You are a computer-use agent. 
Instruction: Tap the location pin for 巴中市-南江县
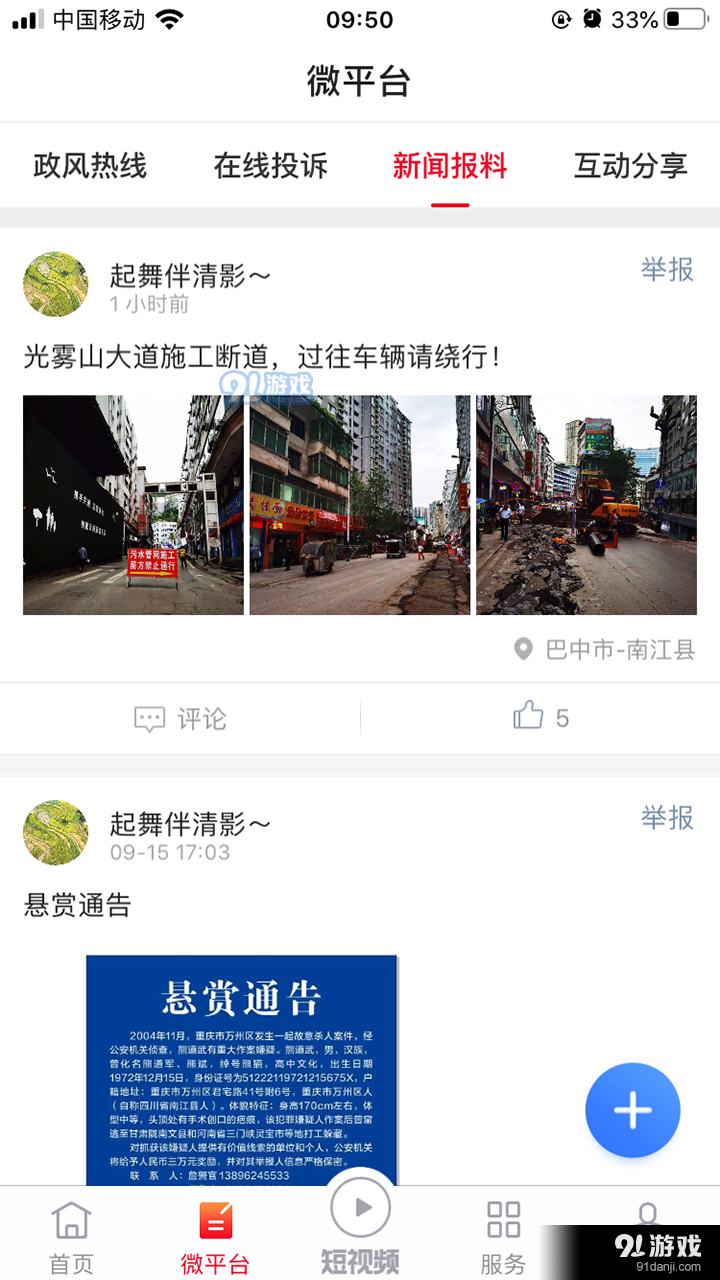pyautogui.click(x=521, y=648)
